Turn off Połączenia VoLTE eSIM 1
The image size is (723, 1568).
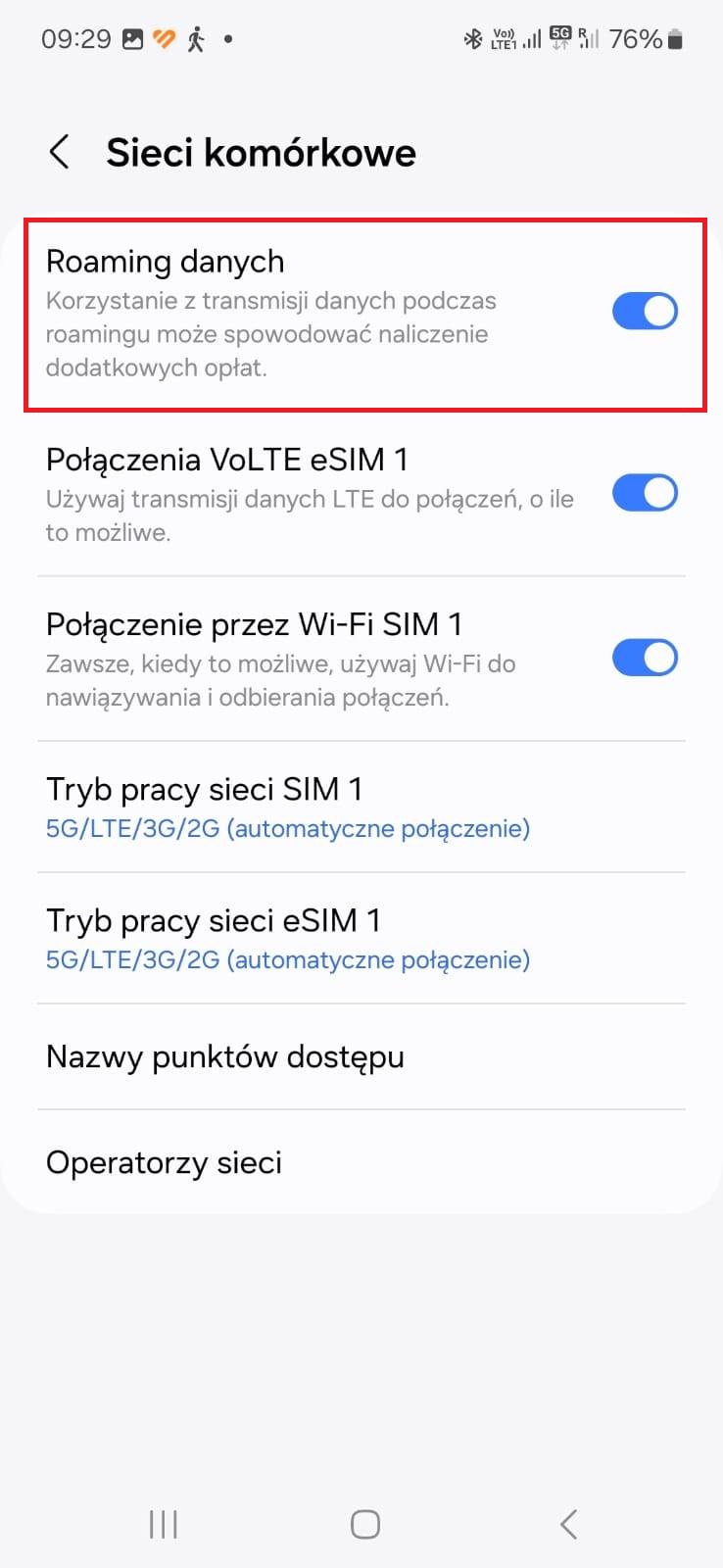pos(645,493)
